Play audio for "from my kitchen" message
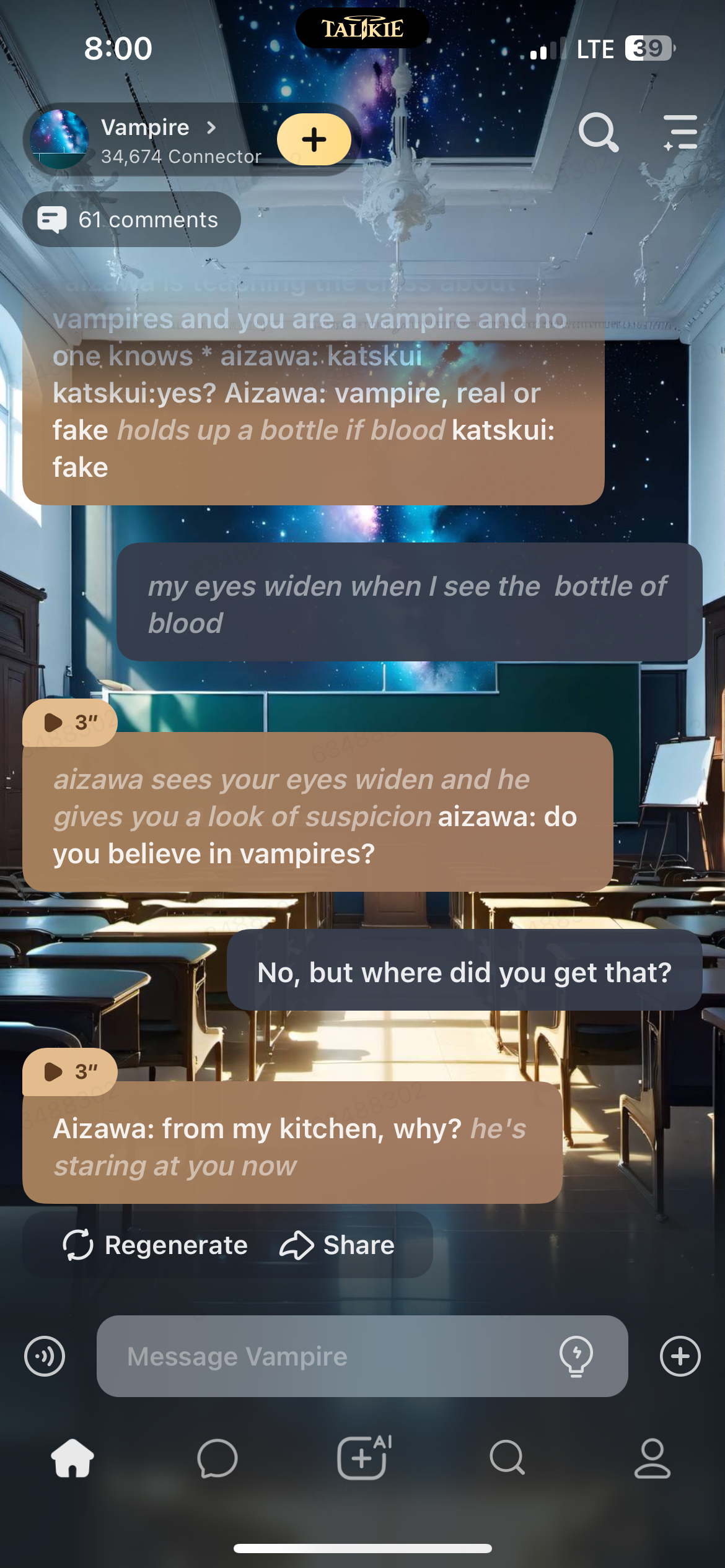Image resolution: width=725 pixels, height=1568 pixels. (69, 1071)
